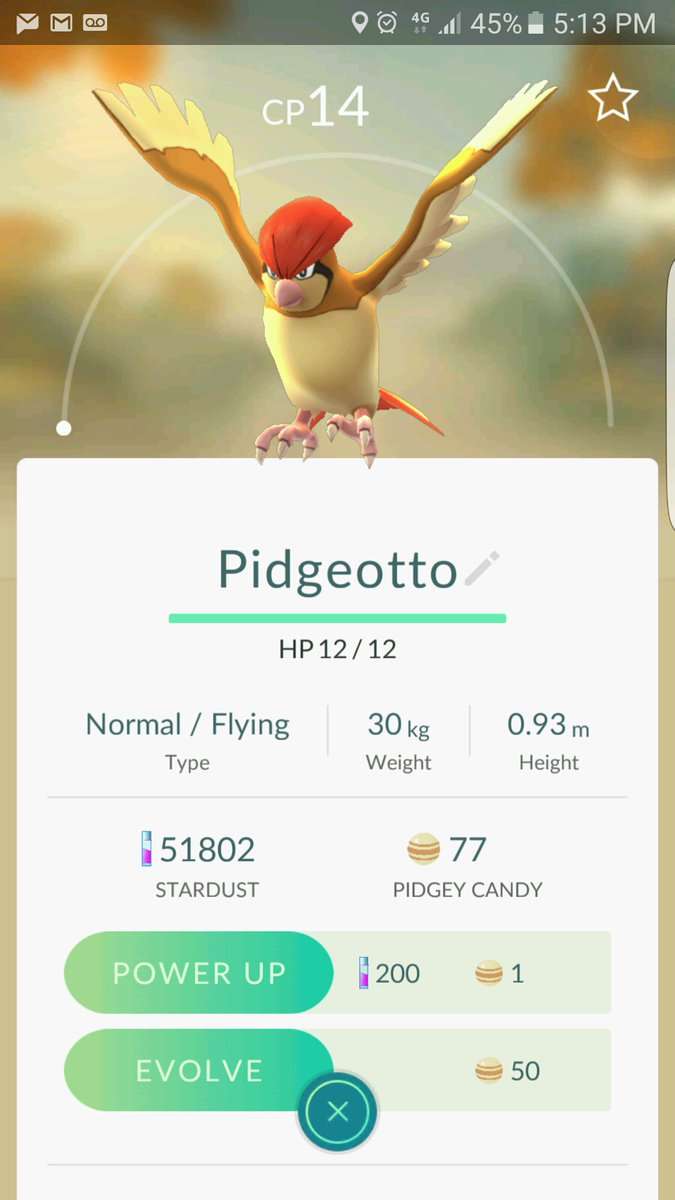Image resolution: width=675 pixels, height=1200 pixels.
Task: Mark Pidgeotto as favorite with the star
Action: 612,99
